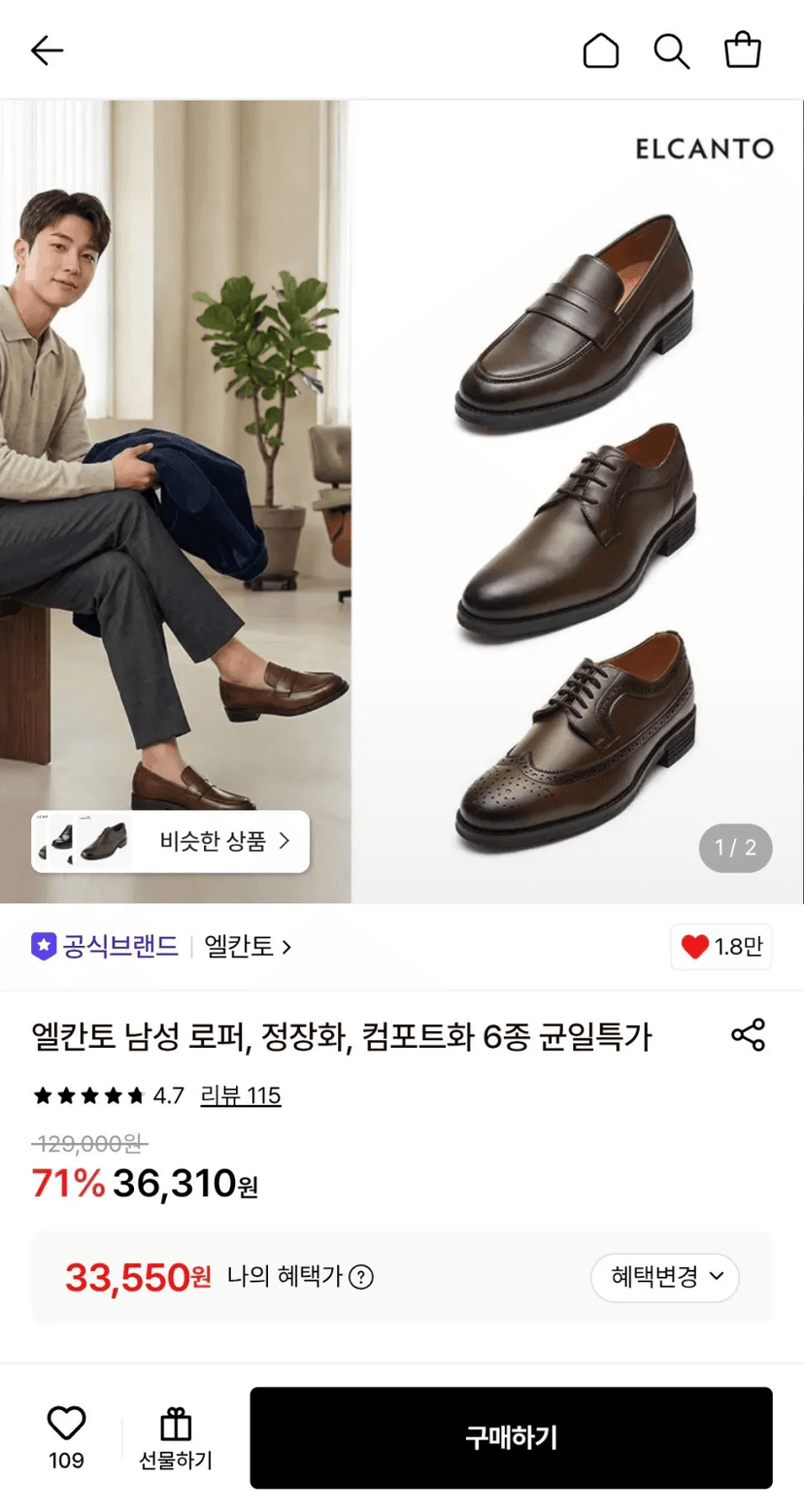Go back using the arrow
This screenshot has width=804, height=1512.
click(47, 50)
